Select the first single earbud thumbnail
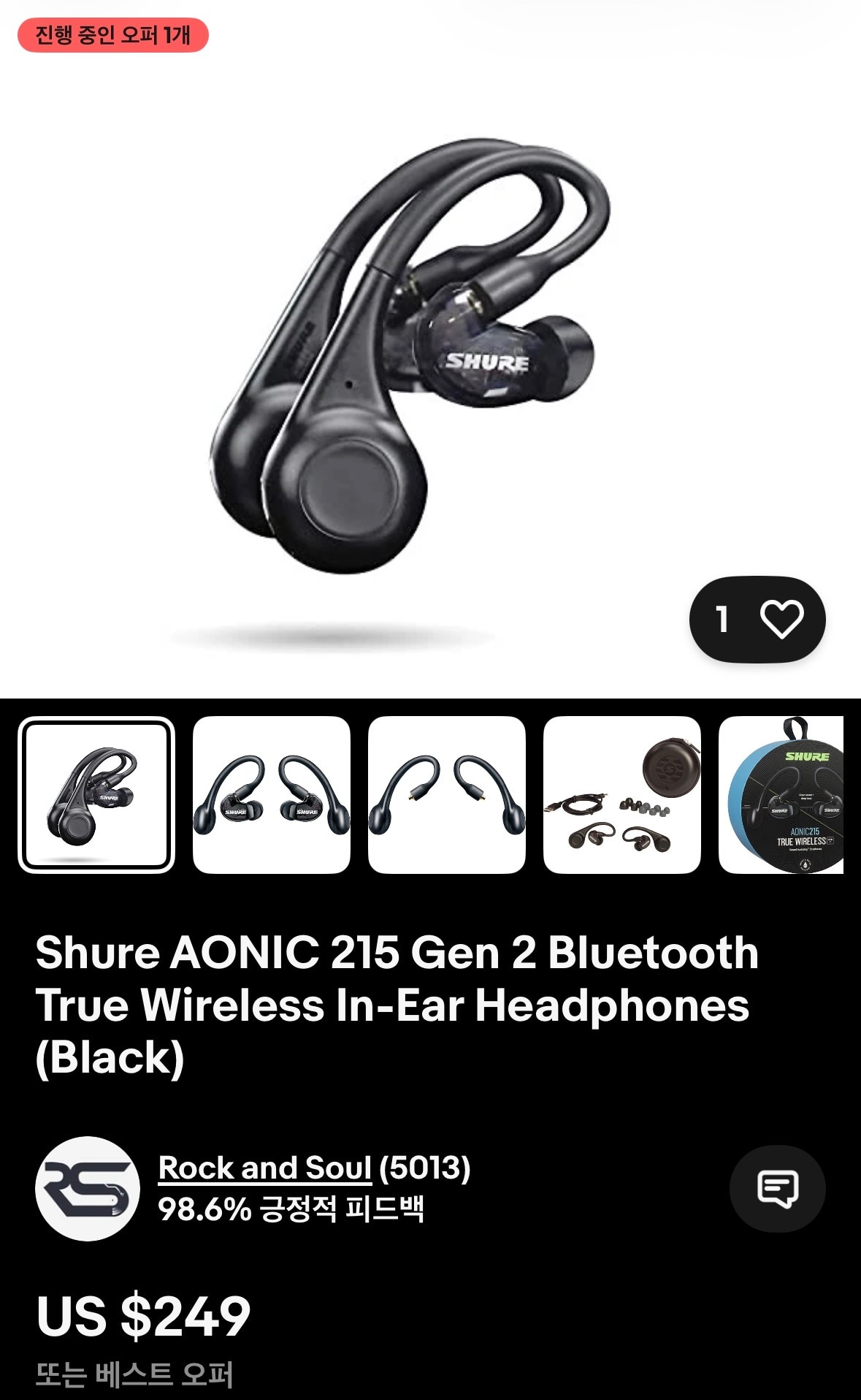The height and width of the screenshot is (1400, 861). [96, 795]
